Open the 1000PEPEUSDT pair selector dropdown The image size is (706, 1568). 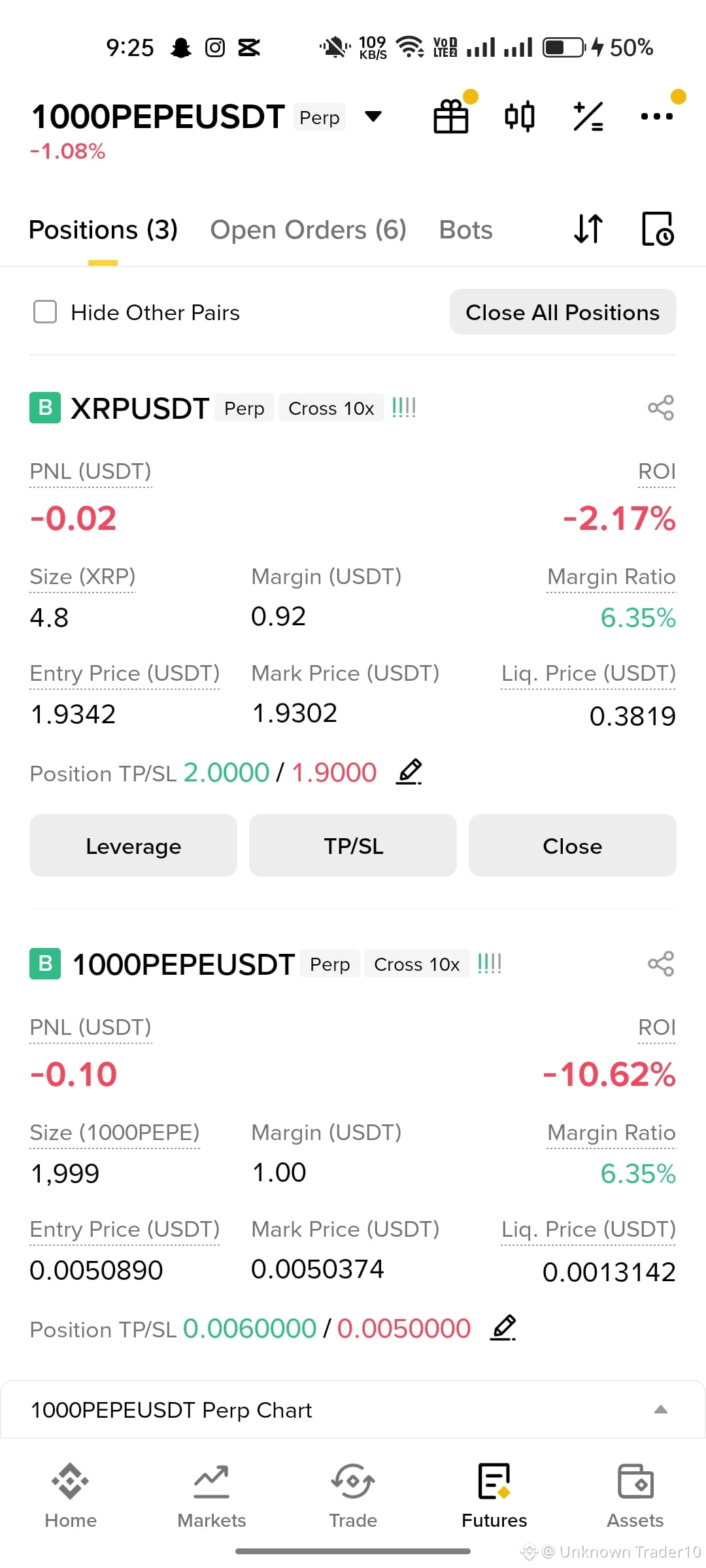click(x=373, y=117)
